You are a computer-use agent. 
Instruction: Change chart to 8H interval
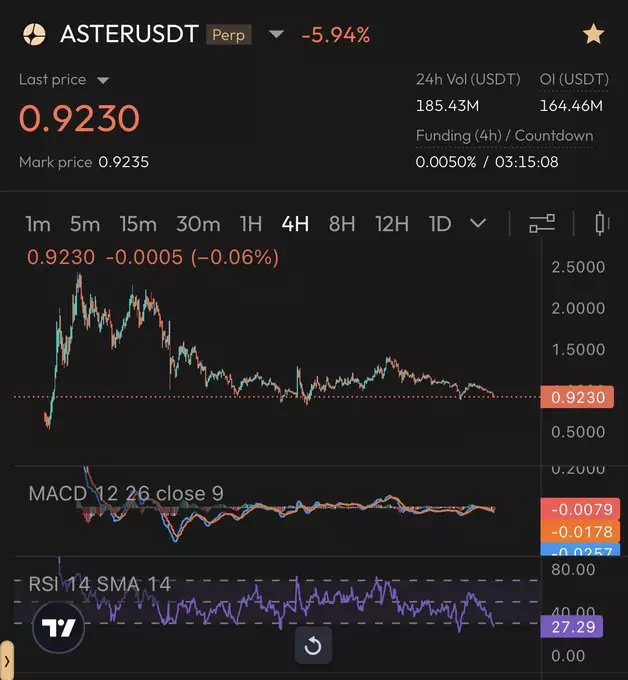(x=342, y=224)
